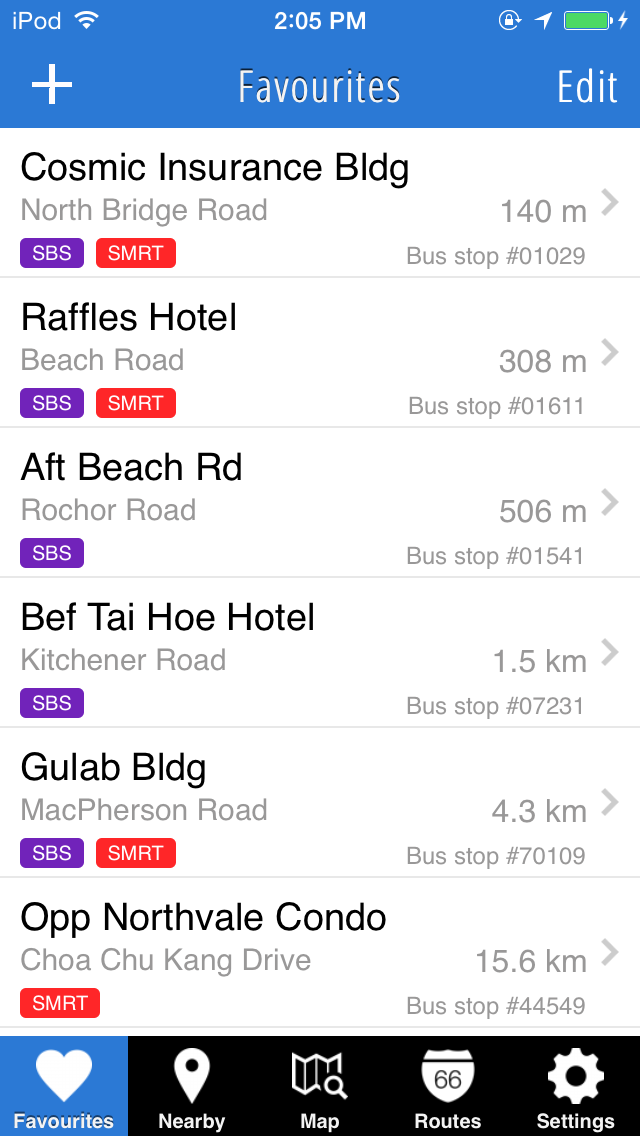
Task: Select the Aft Beach Rd bus stop
Action: point(320,503)
